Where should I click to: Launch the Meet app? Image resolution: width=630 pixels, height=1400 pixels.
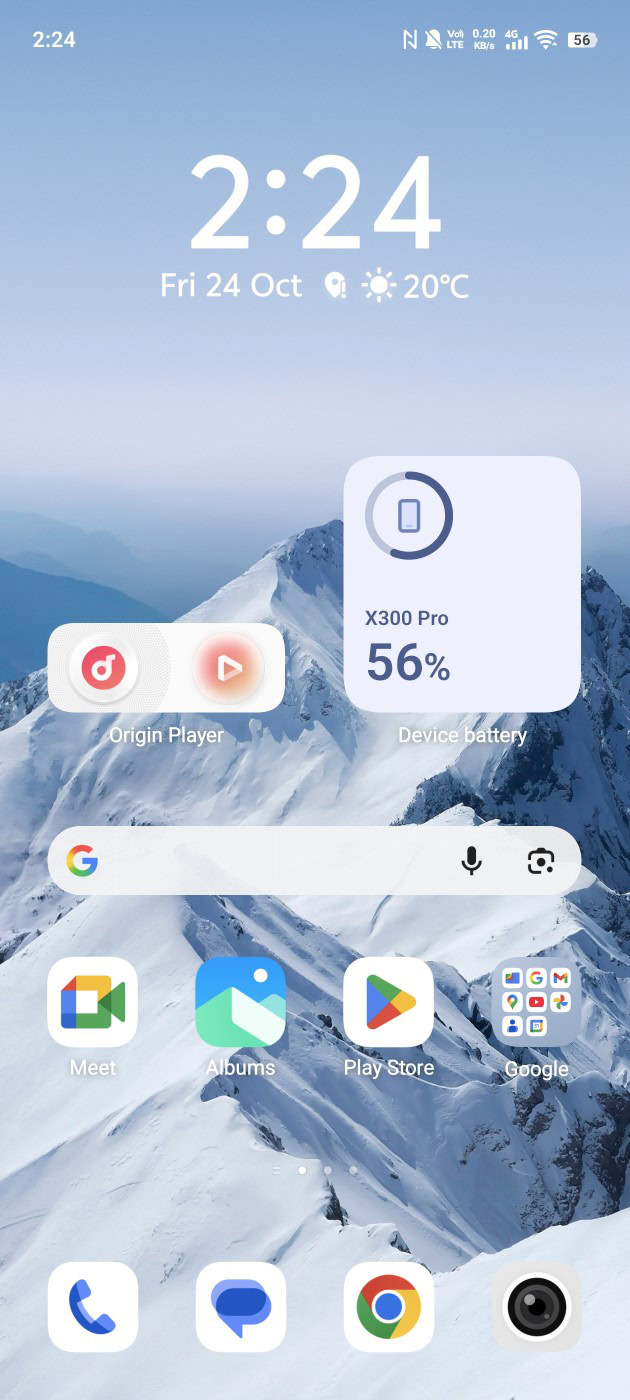pos(93,1002)
